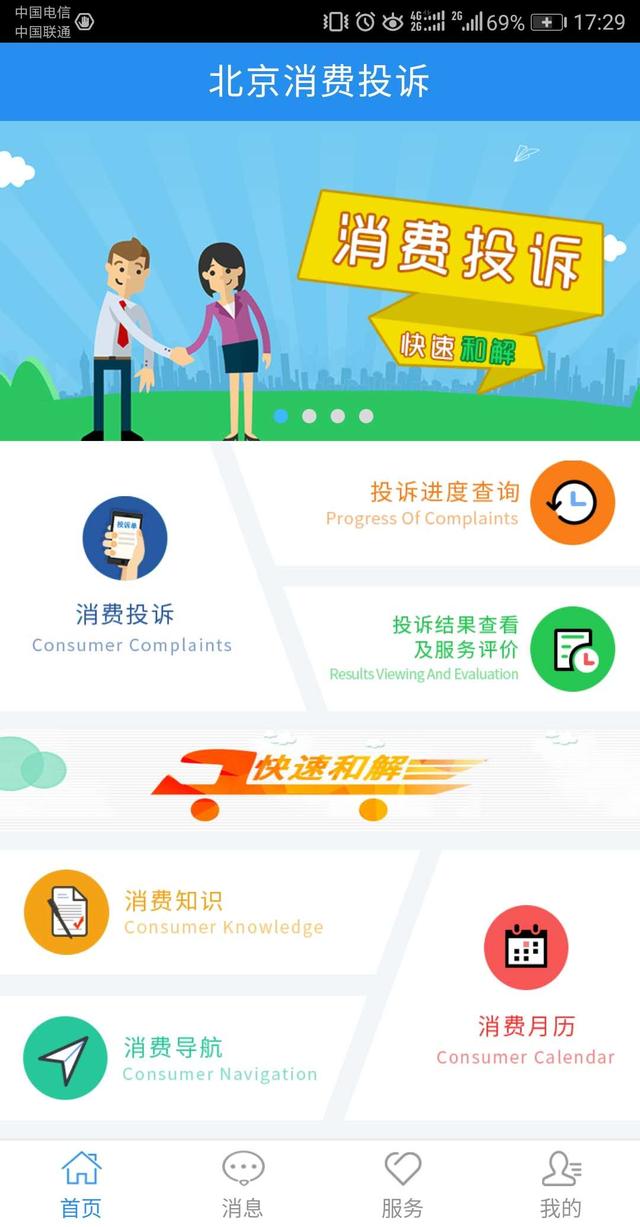Check 投诉进度查询 Progress Of Complaints

point(470,503)
